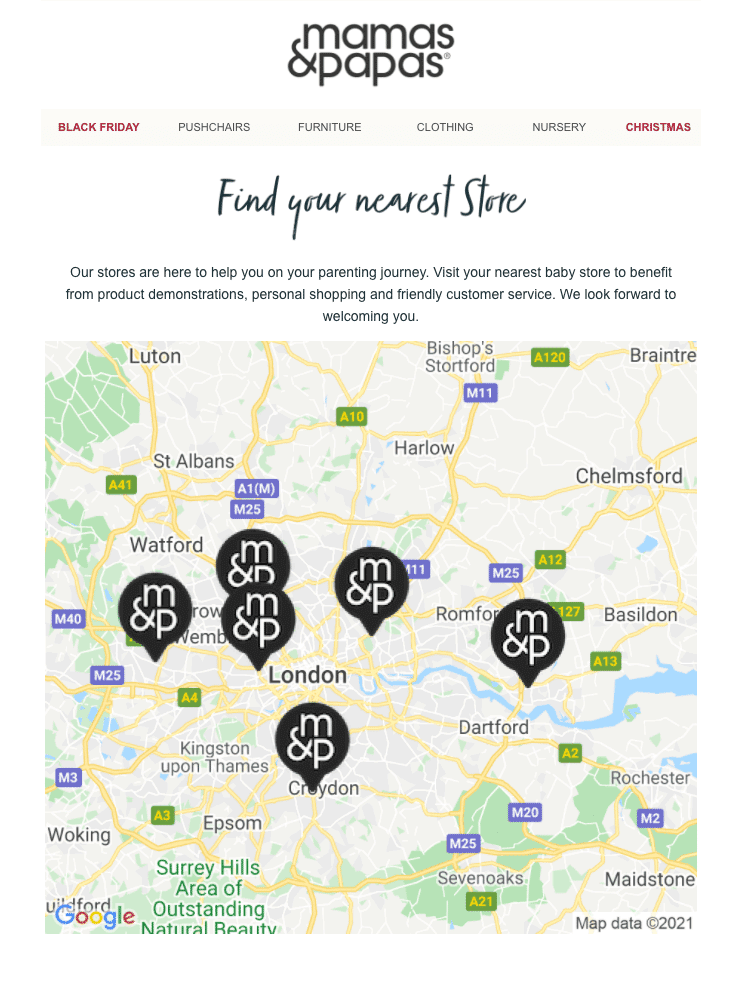Go to the Pushchairs section
754x988 pixels.
pos(214,127)
